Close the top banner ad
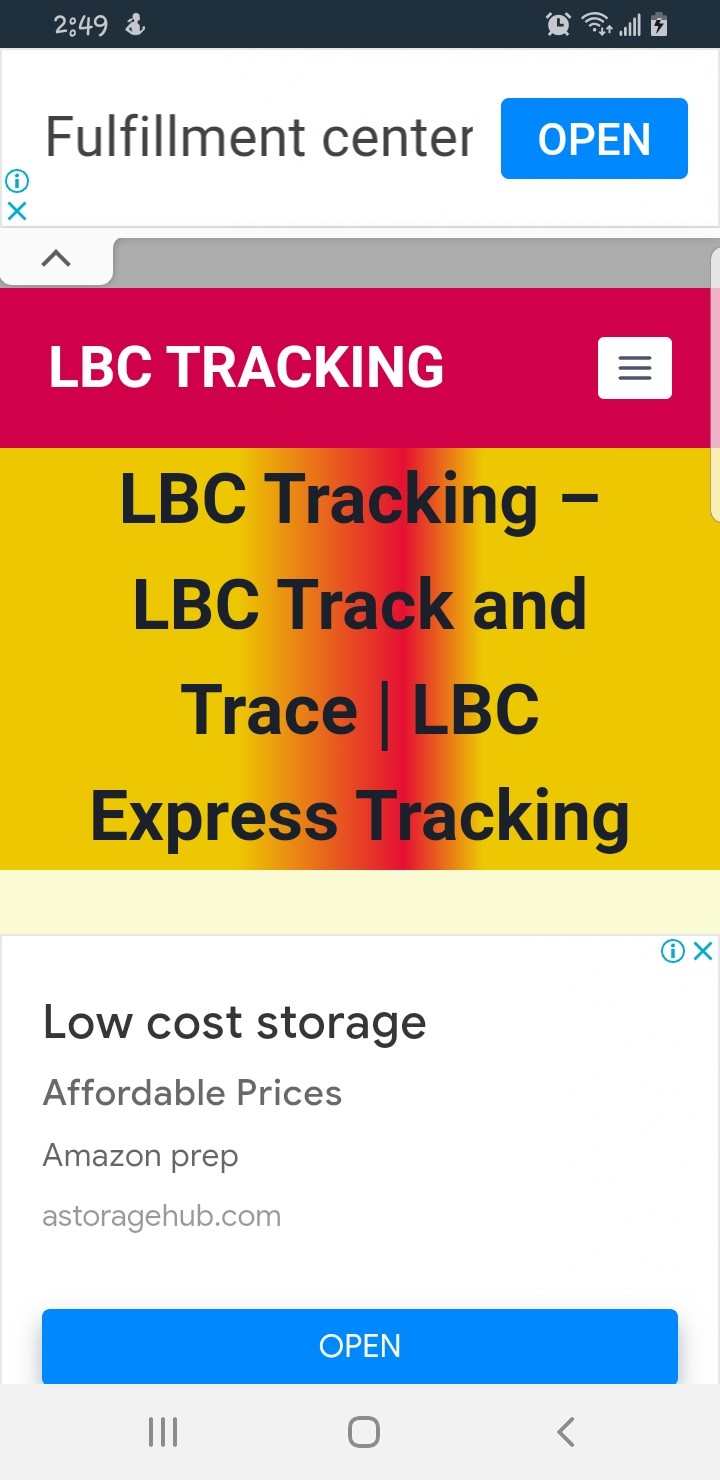The height and width of the screenshot is (1480, 720). tap(17, 211)
